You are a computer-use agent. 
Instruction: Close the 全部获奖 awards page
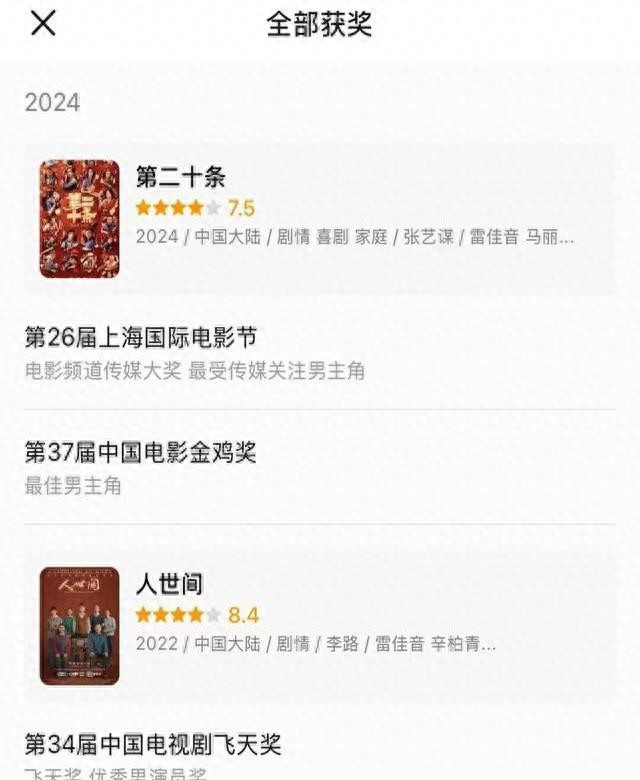(x=43, y=23)
